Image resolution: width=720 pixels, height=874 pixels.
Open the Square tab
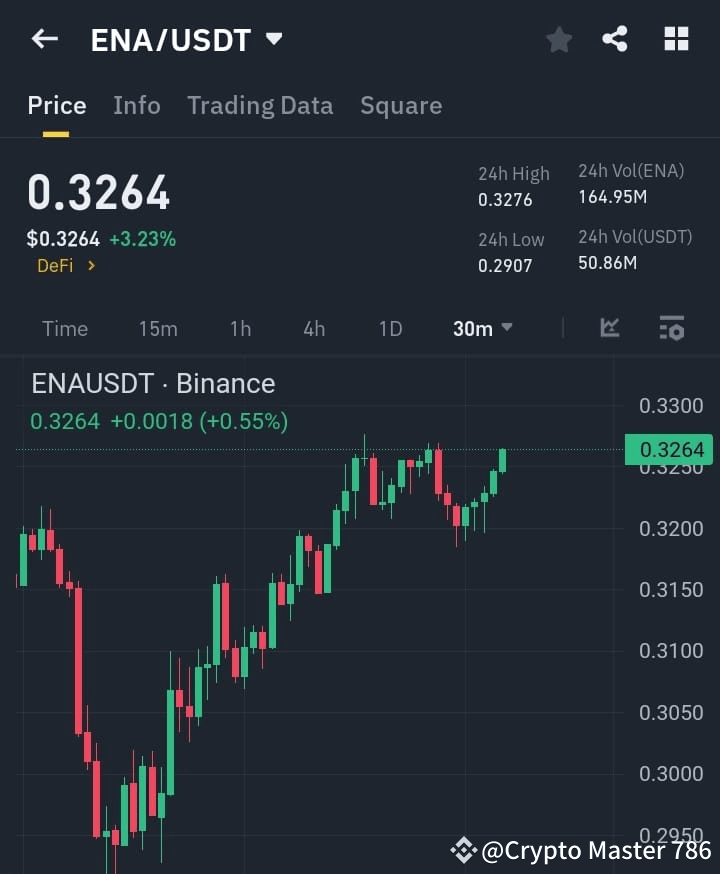(401, 105)
